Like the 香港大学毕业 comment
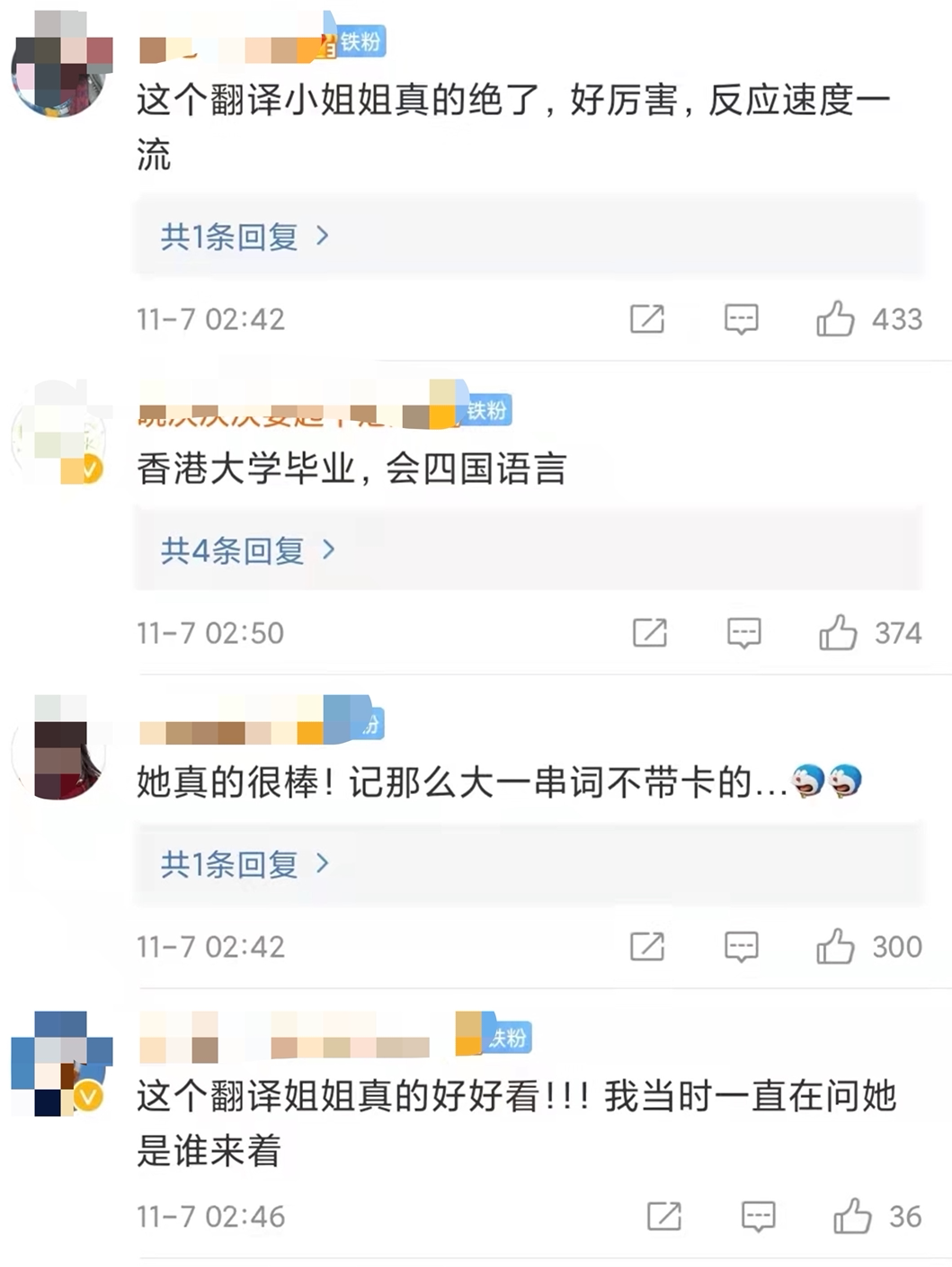This screenshot has width=952, height=1267. point(838,633)
